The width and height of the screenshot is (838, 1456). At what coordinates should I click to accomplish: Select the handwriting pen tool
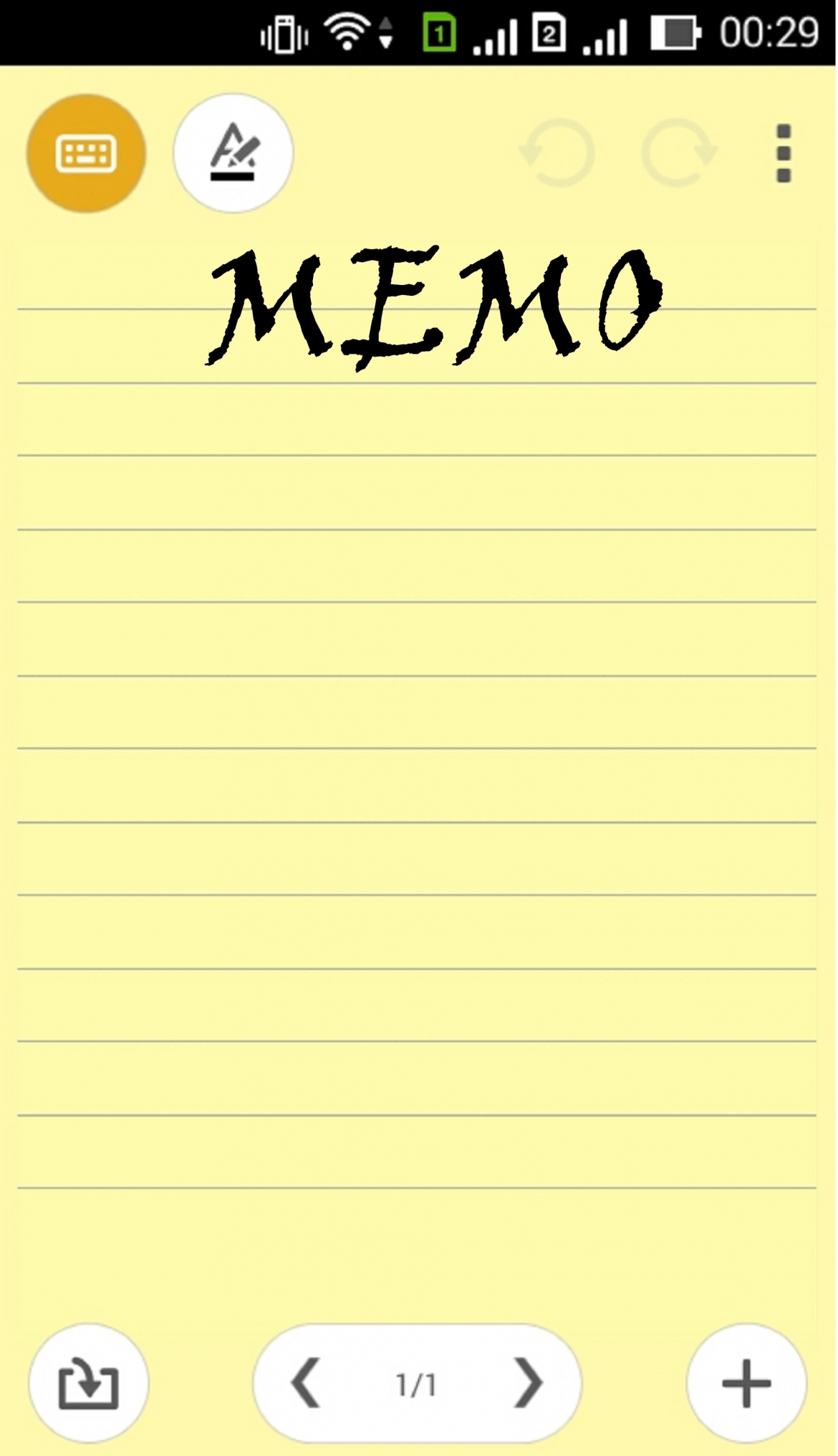(x=233, y=153)
